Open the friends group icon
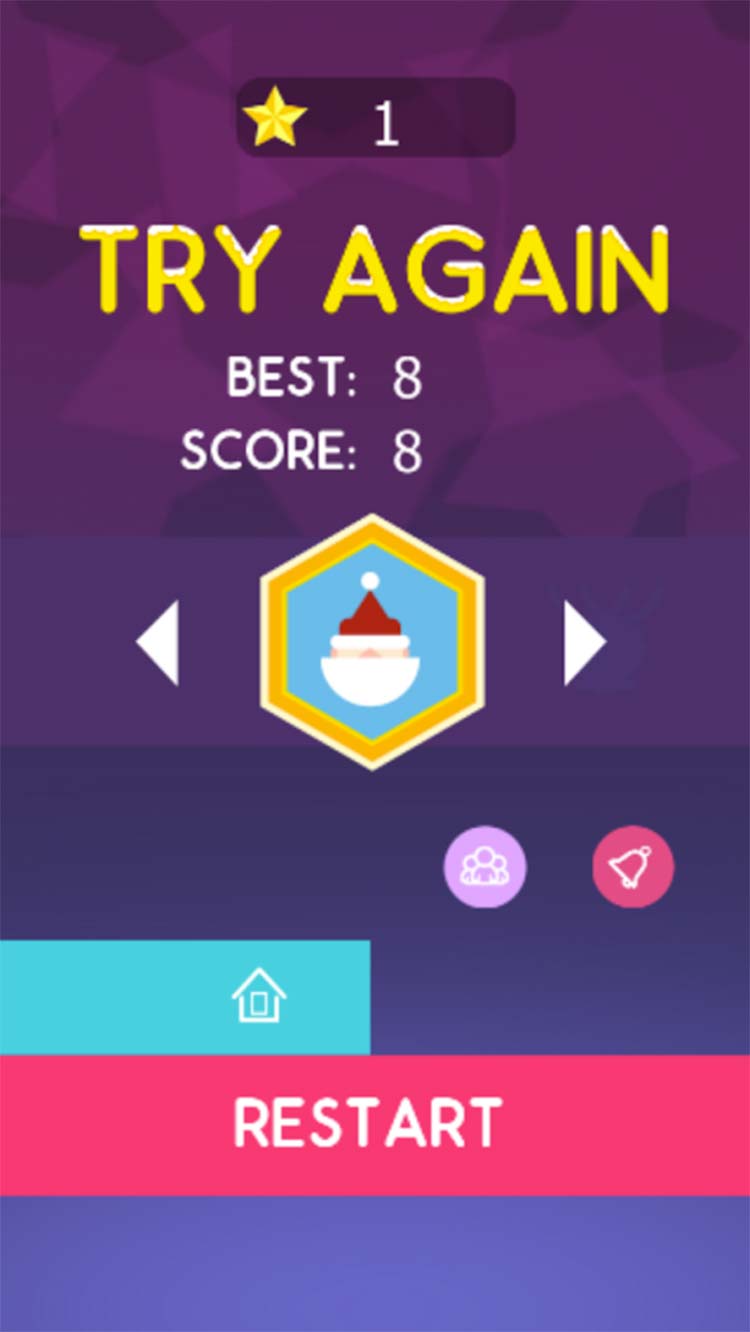Viewport: 750px width, 1332px height. [x=485, y=866]
